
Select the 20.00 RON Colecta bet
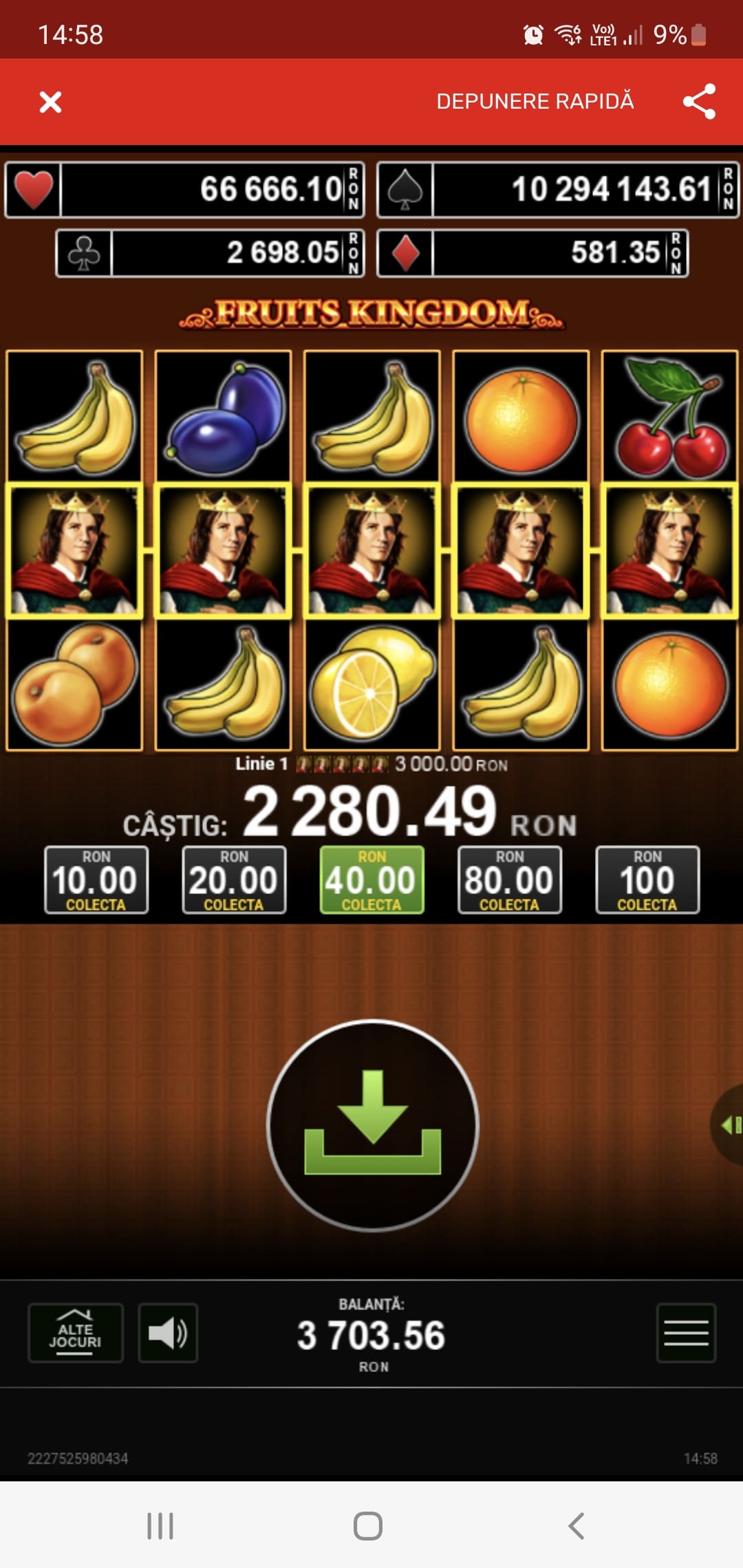point(234,880)
